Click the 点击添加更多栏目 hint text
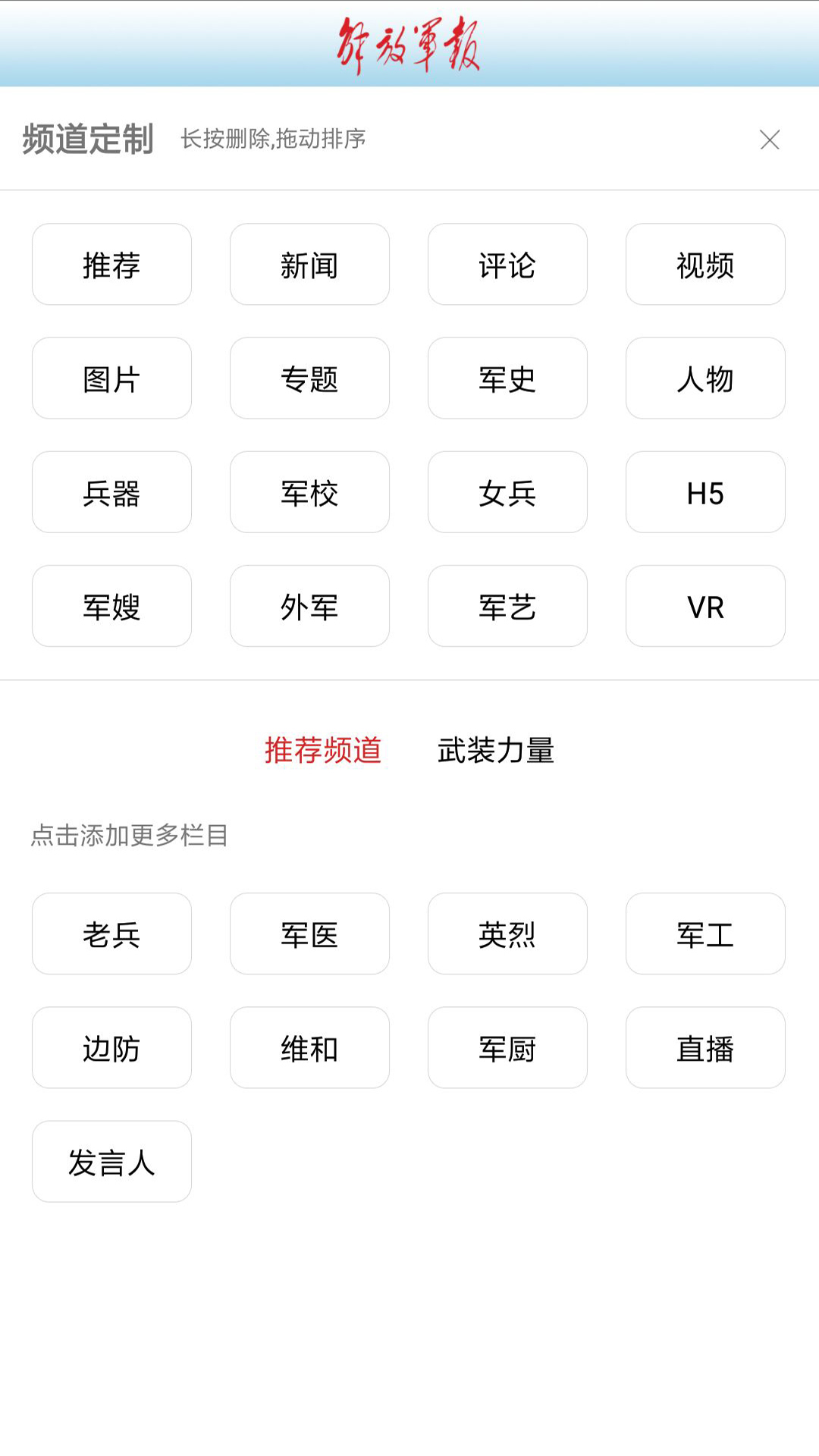Screen dimensions: 819x1456 (130, 836)
